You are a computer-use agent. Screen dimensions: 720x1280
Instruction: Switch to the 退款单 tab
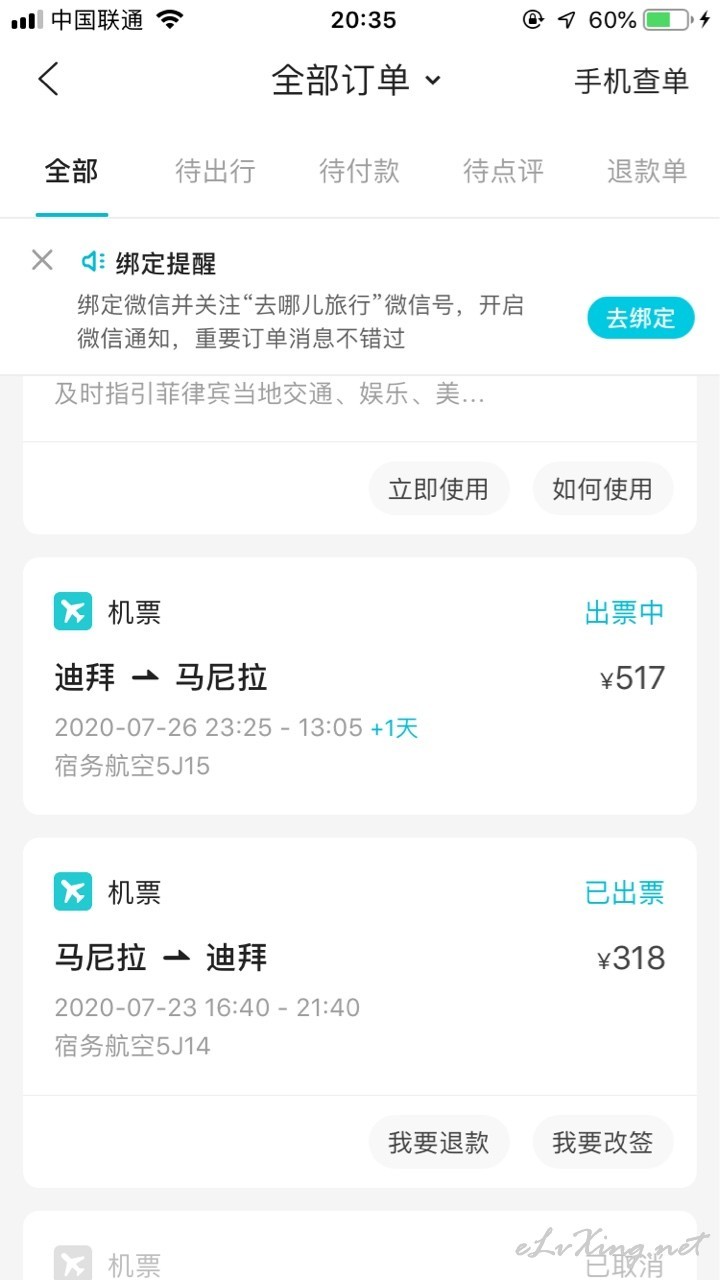(647, 171)
